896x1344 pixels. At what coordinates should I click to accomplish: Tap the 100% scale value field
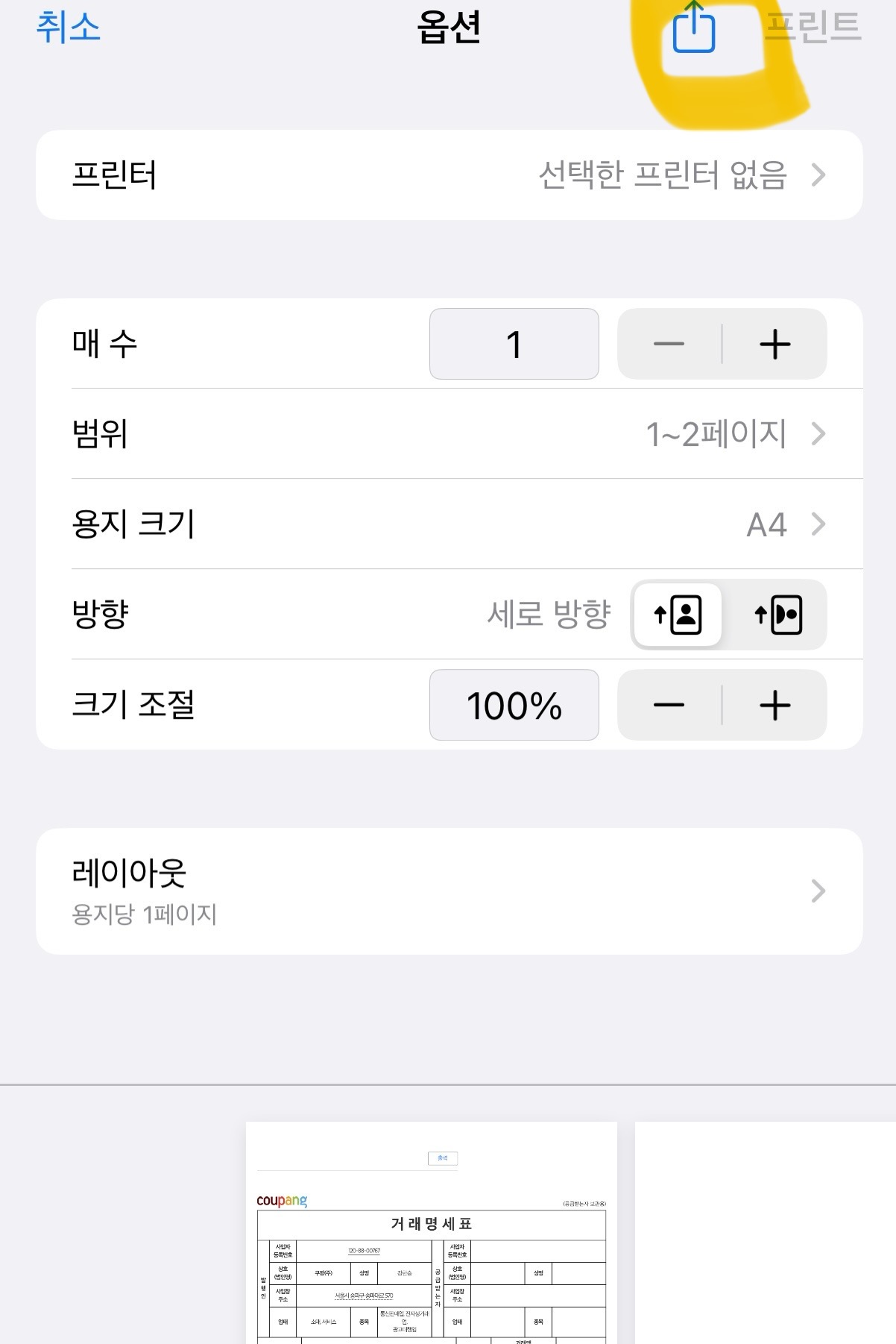(x=514, y=704)
